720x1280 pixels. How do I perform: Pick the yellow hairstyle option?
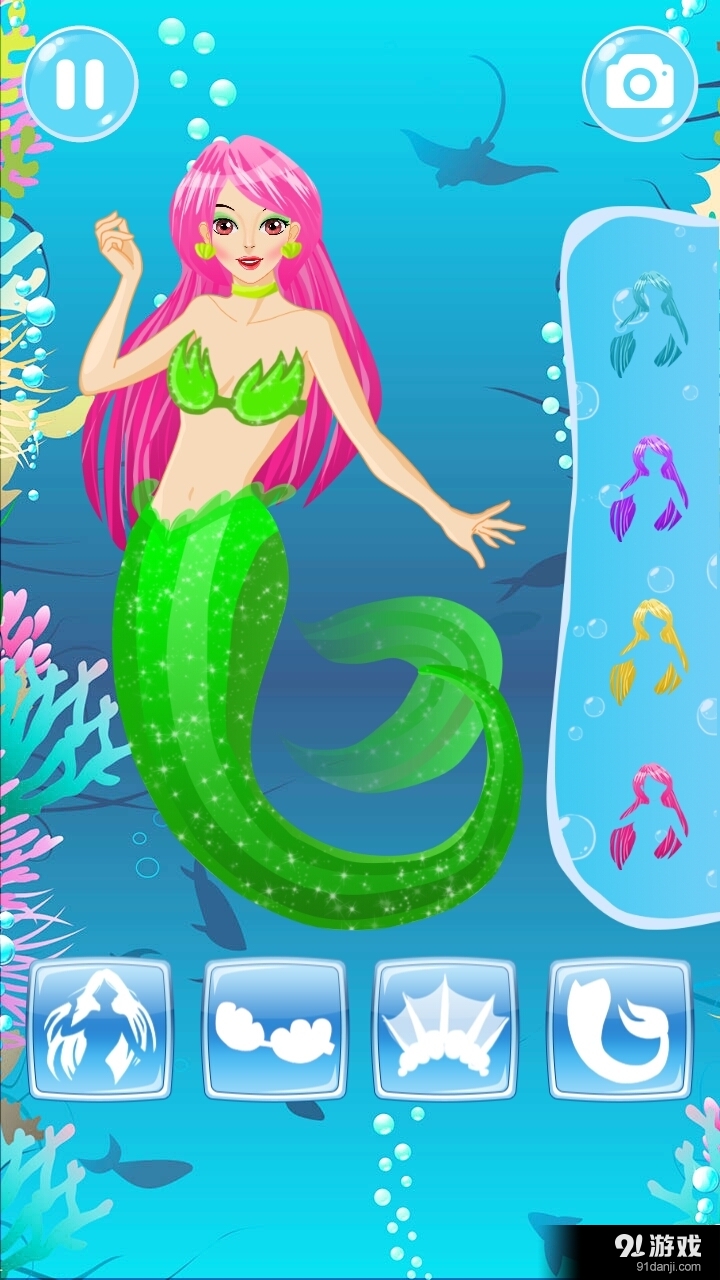(x=648, y=650)
